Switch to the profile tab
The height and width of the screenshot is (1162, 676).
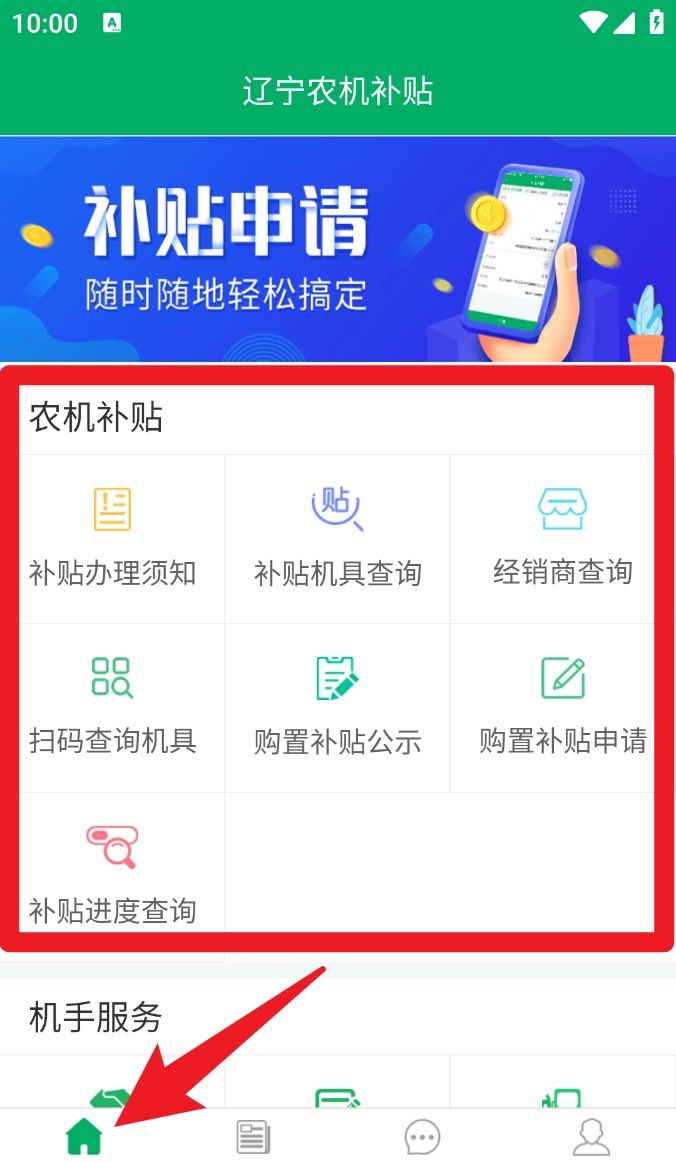point(591,1137)
